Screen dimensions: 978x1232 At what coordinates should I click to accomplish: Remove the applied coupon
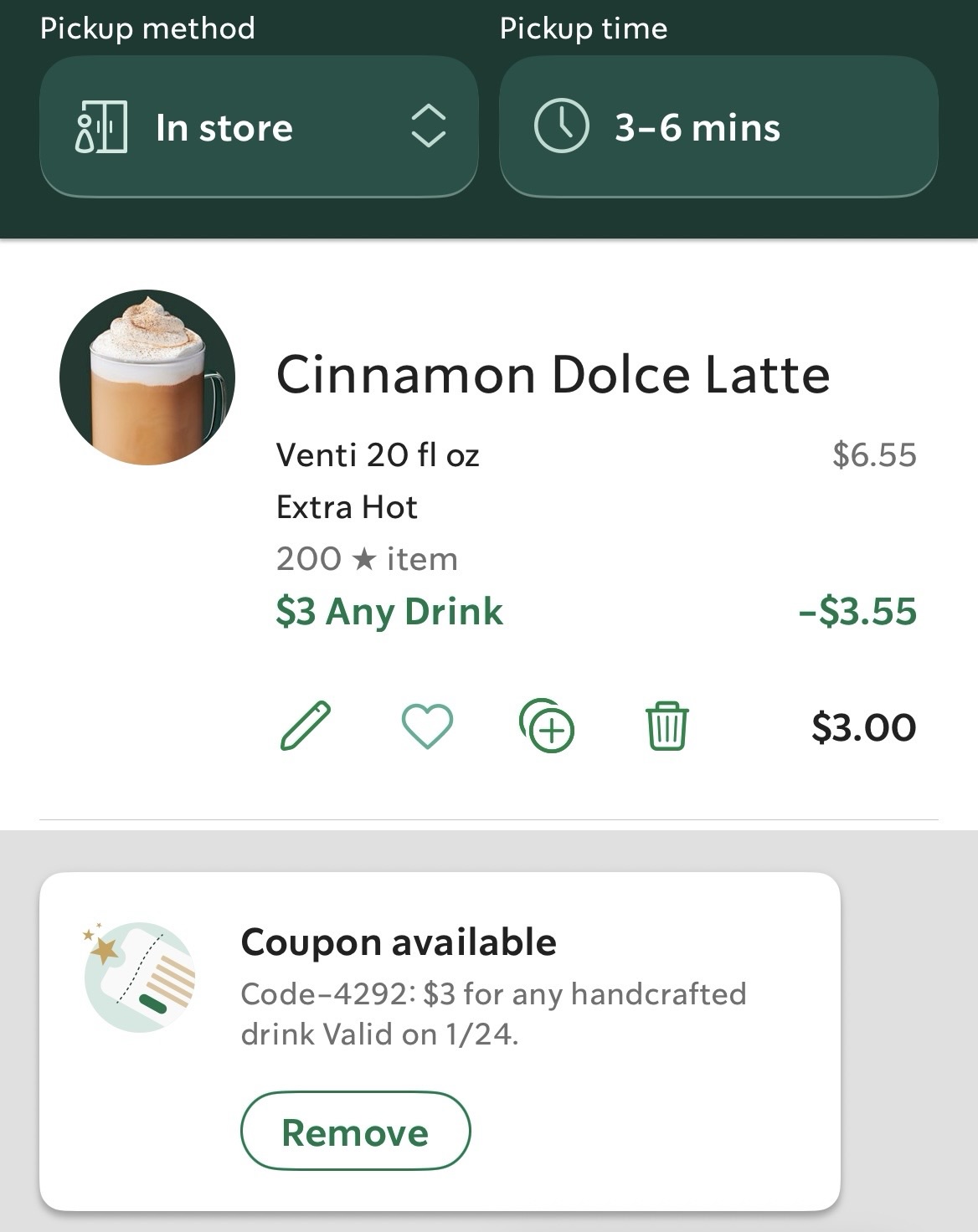point(355,1132)
